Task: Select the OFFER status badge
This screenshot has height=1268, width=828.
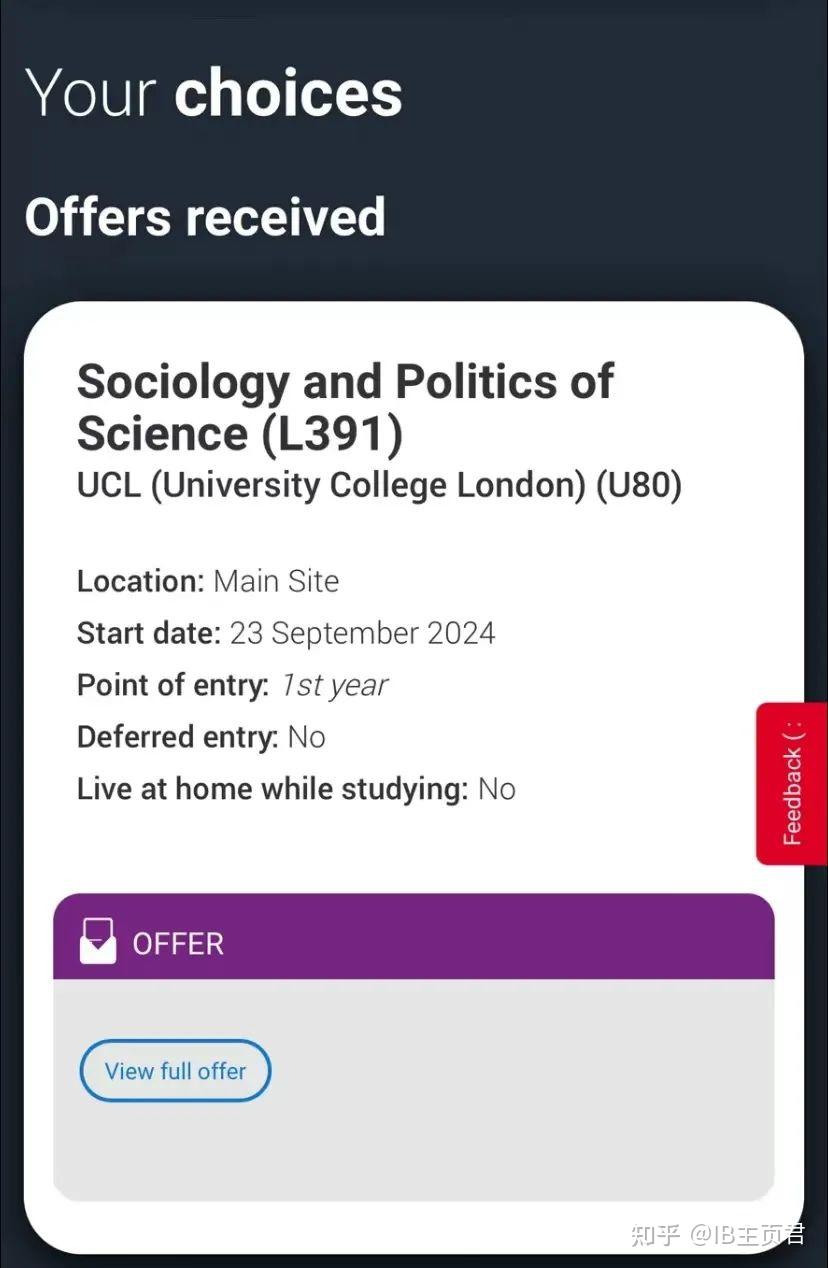Action: click(x=178, y=941)
